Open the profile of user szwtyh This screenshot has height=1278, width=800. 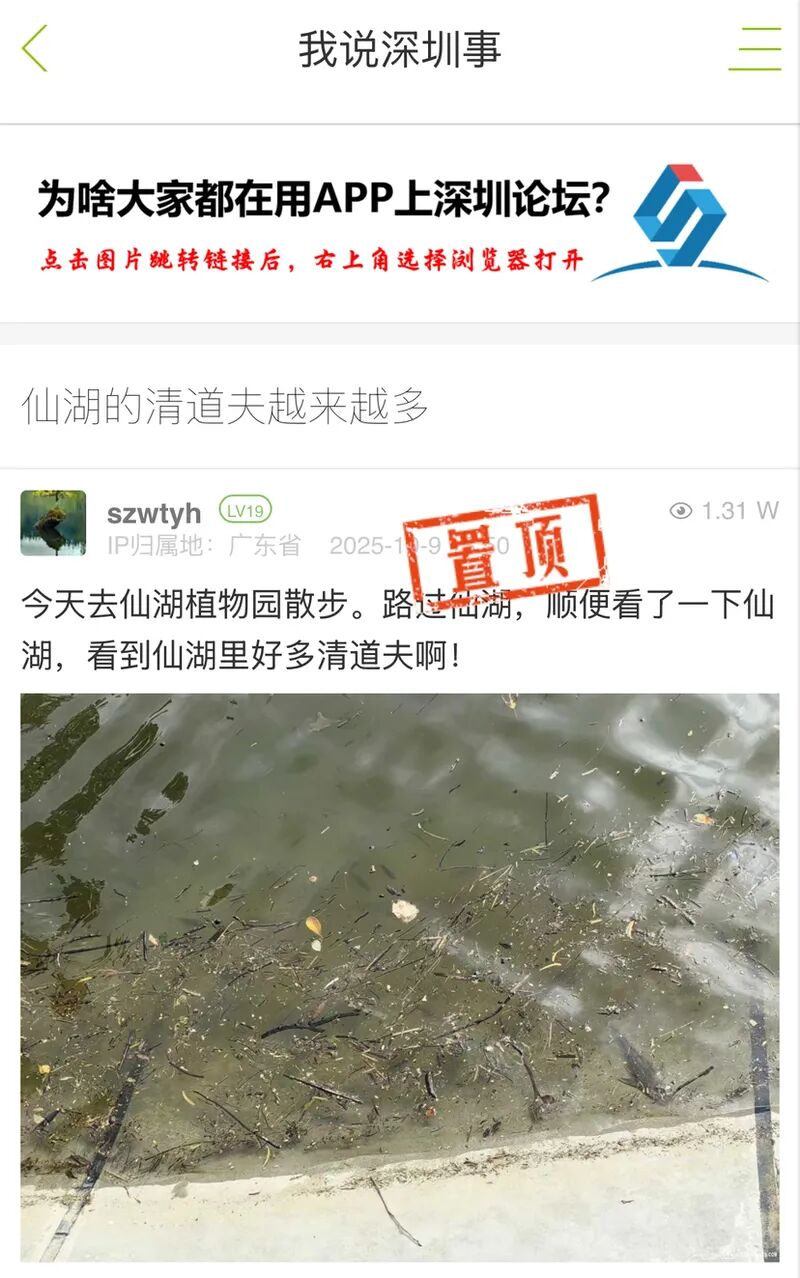click(154, 511)
